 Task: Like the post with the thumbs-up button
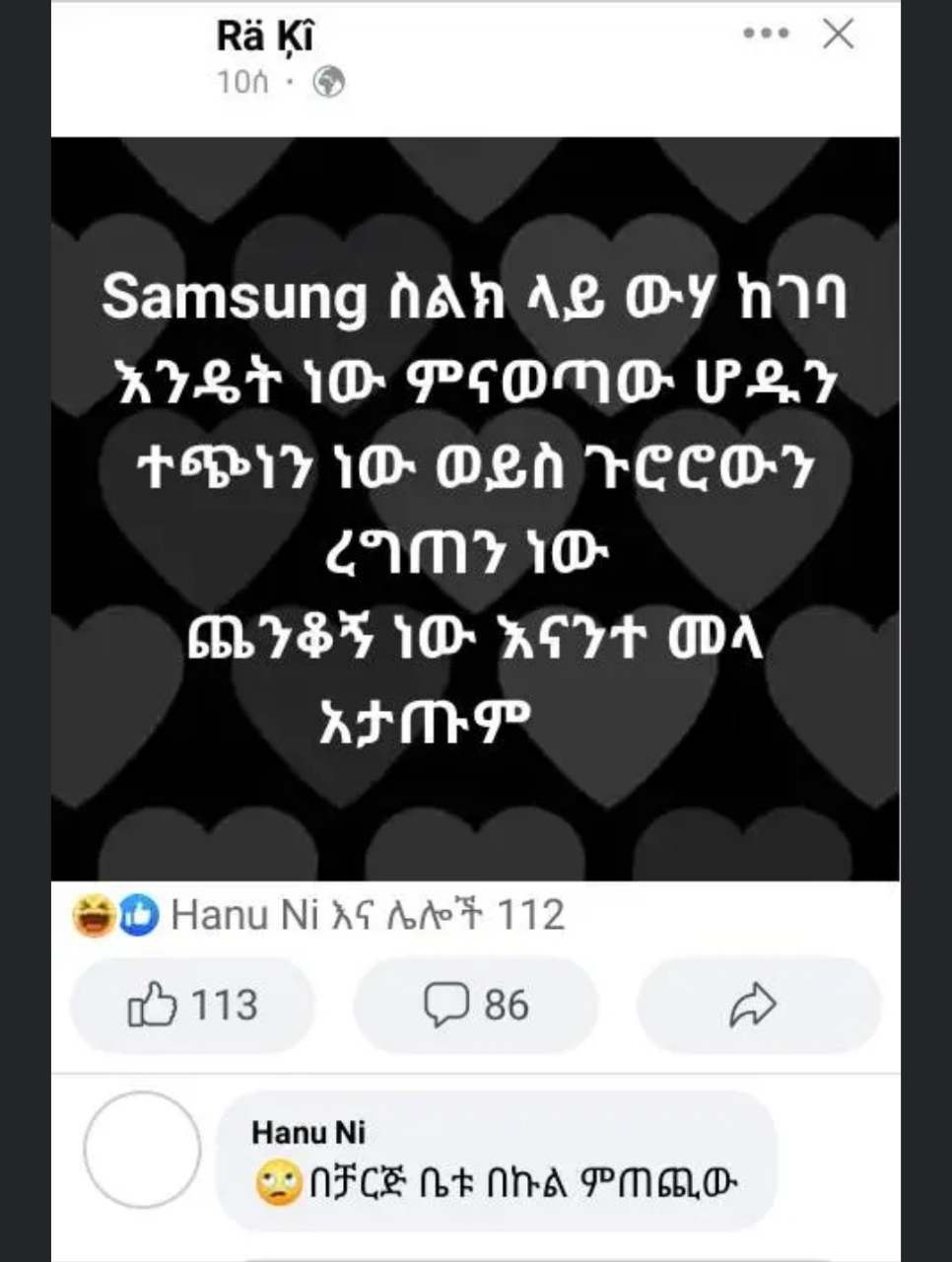pyautogui.click(x=192, y=1005)
